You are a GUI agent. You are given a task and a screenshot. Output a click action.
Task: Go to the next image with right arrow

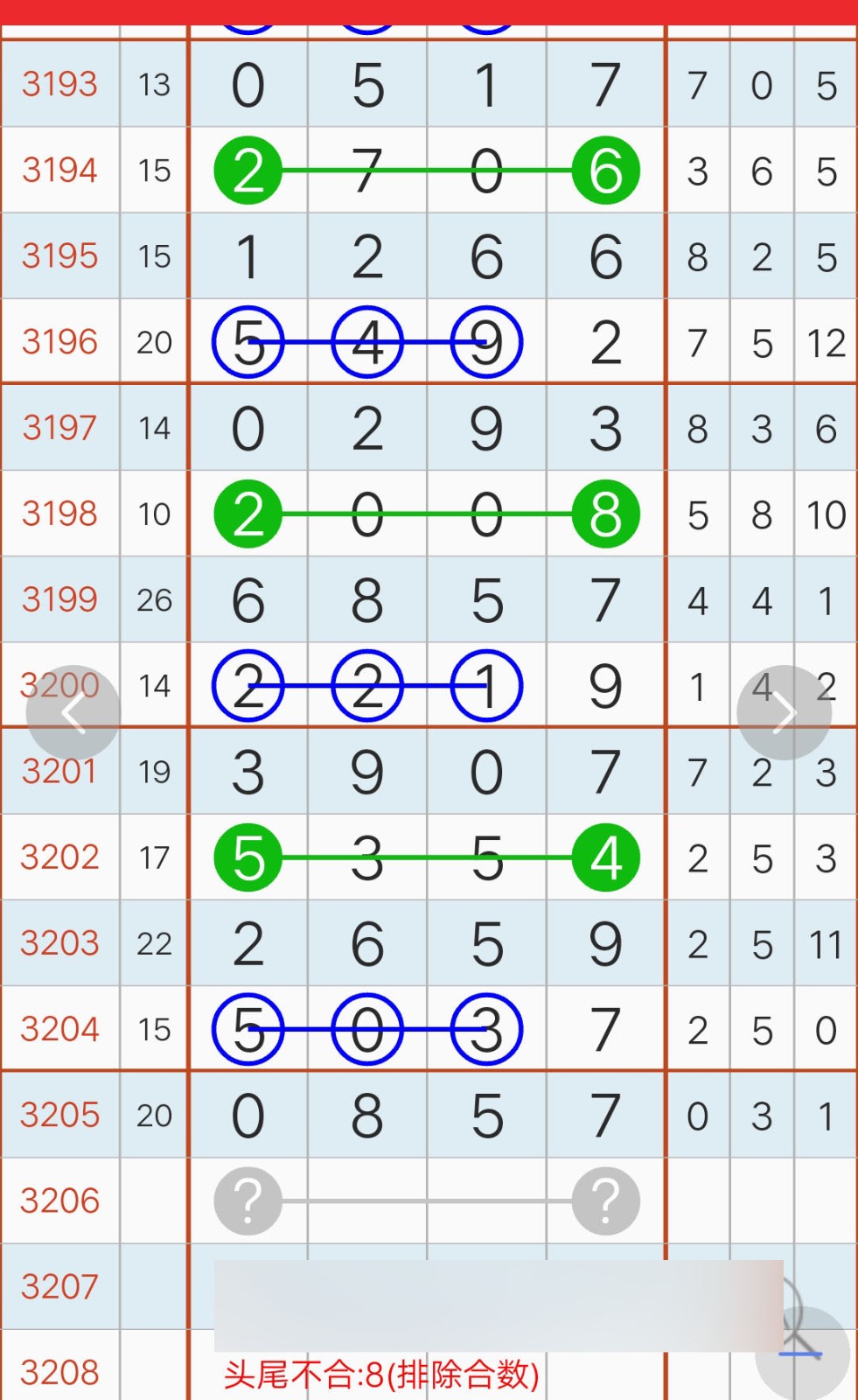[x=785, y=713]
